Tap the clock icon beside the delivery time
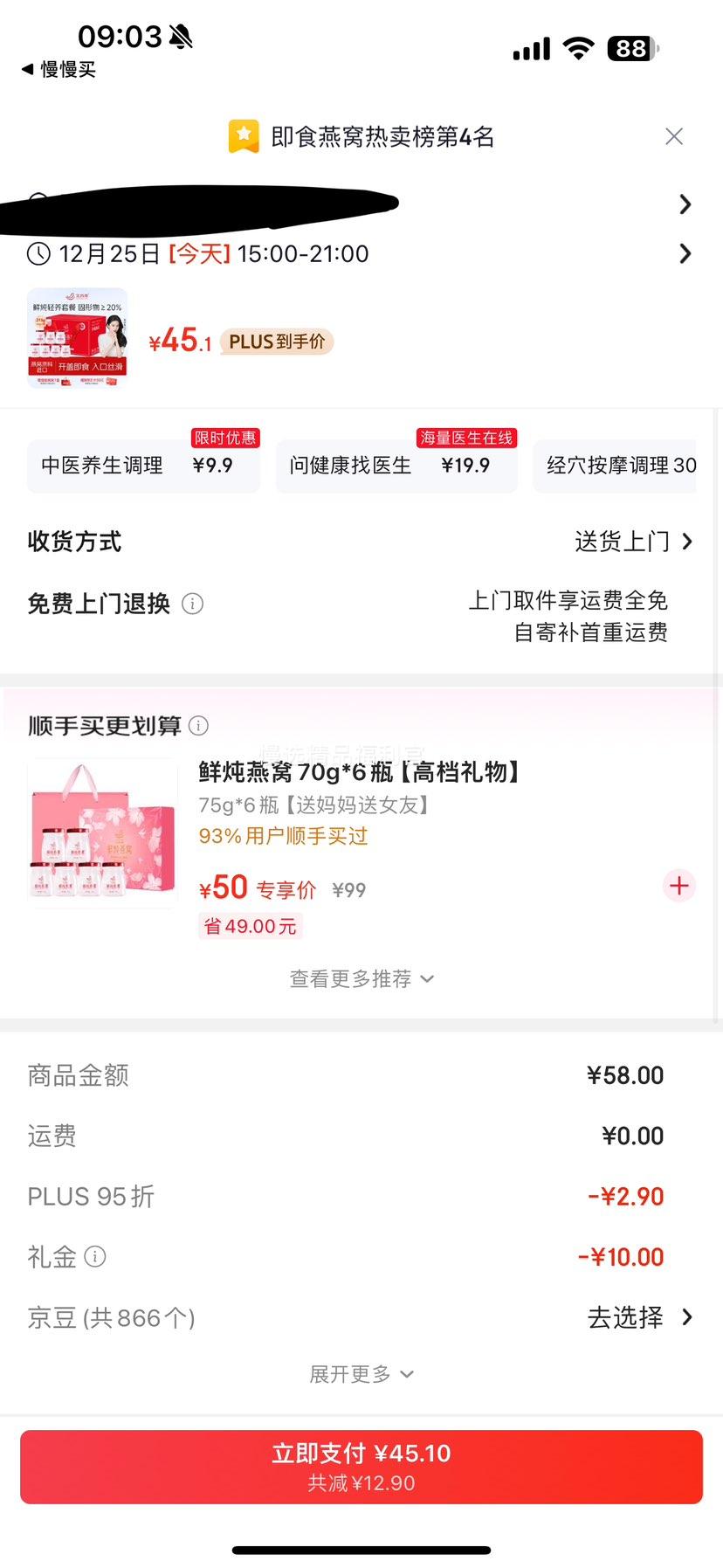 point(37,254)
